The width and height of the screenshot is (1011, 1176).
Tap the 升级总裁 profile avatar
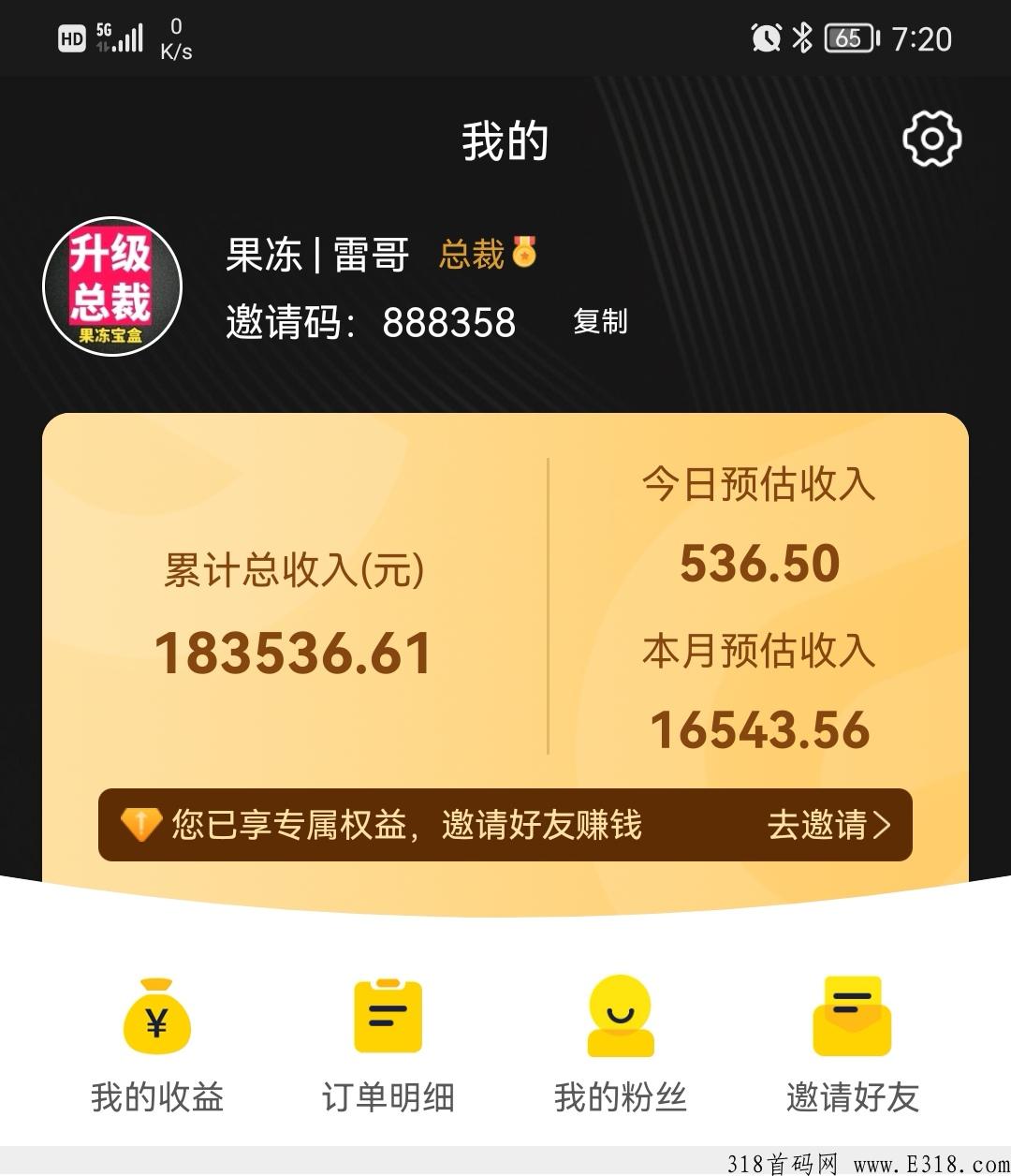(x=112, y=287)
